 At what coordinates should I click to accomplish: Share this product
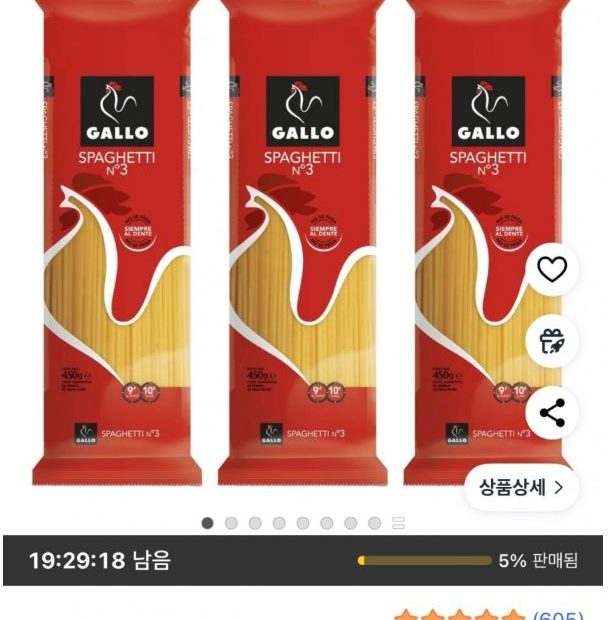552,413
